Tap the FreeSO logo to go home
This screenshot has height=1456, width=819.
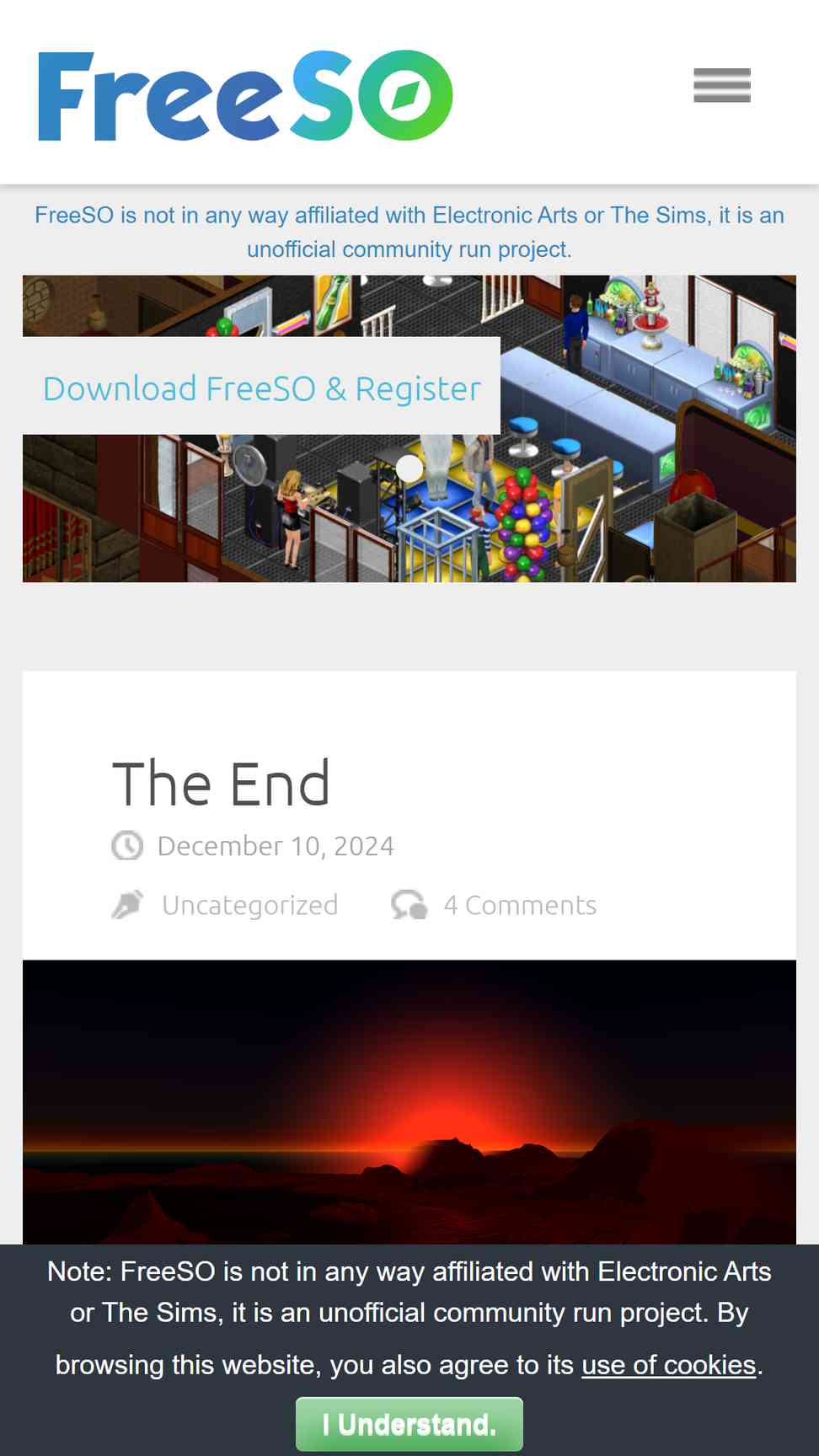coord(245,95)
